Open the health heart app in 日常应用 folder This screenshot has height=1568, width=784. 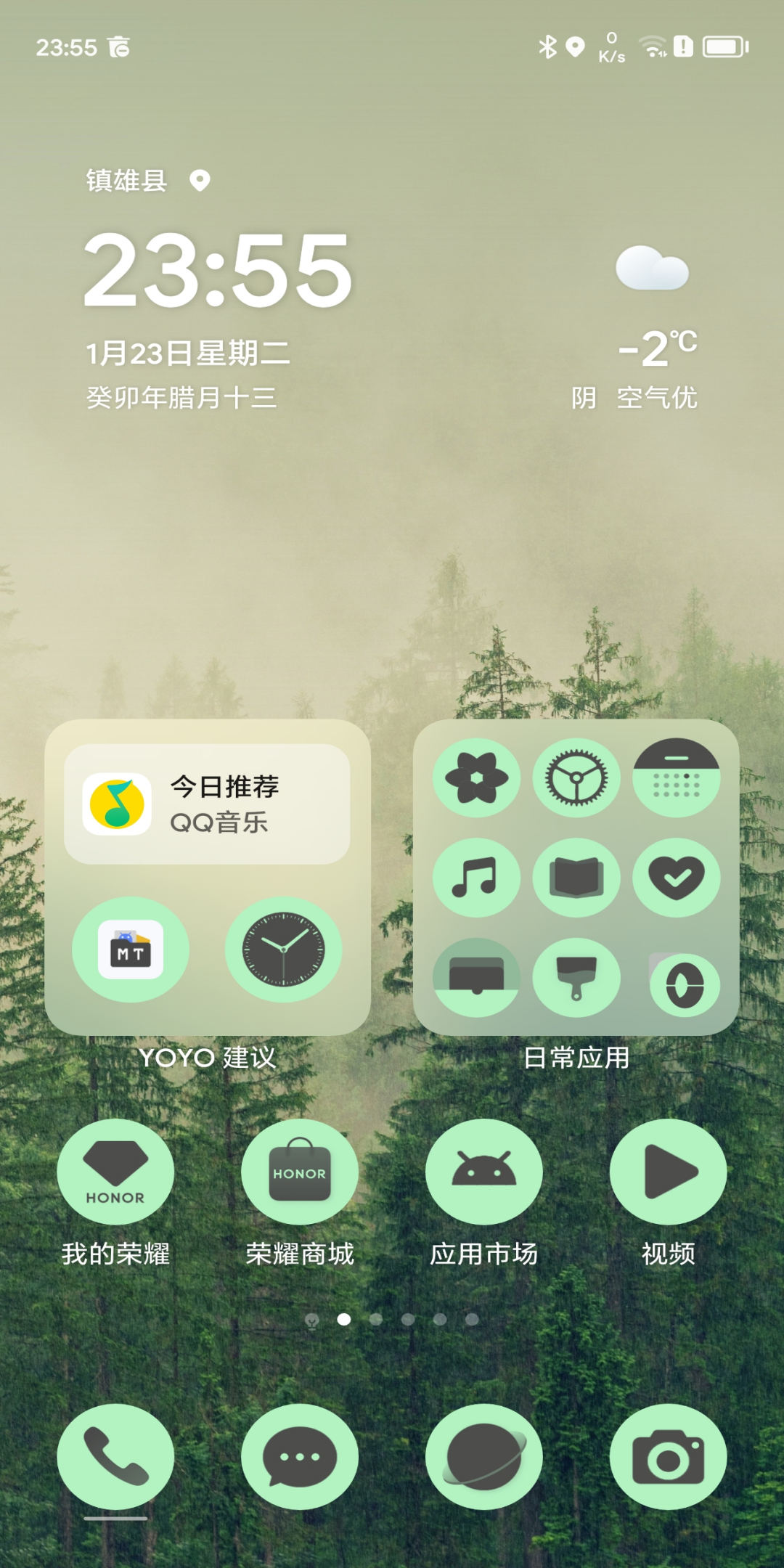tap(676, 878)
